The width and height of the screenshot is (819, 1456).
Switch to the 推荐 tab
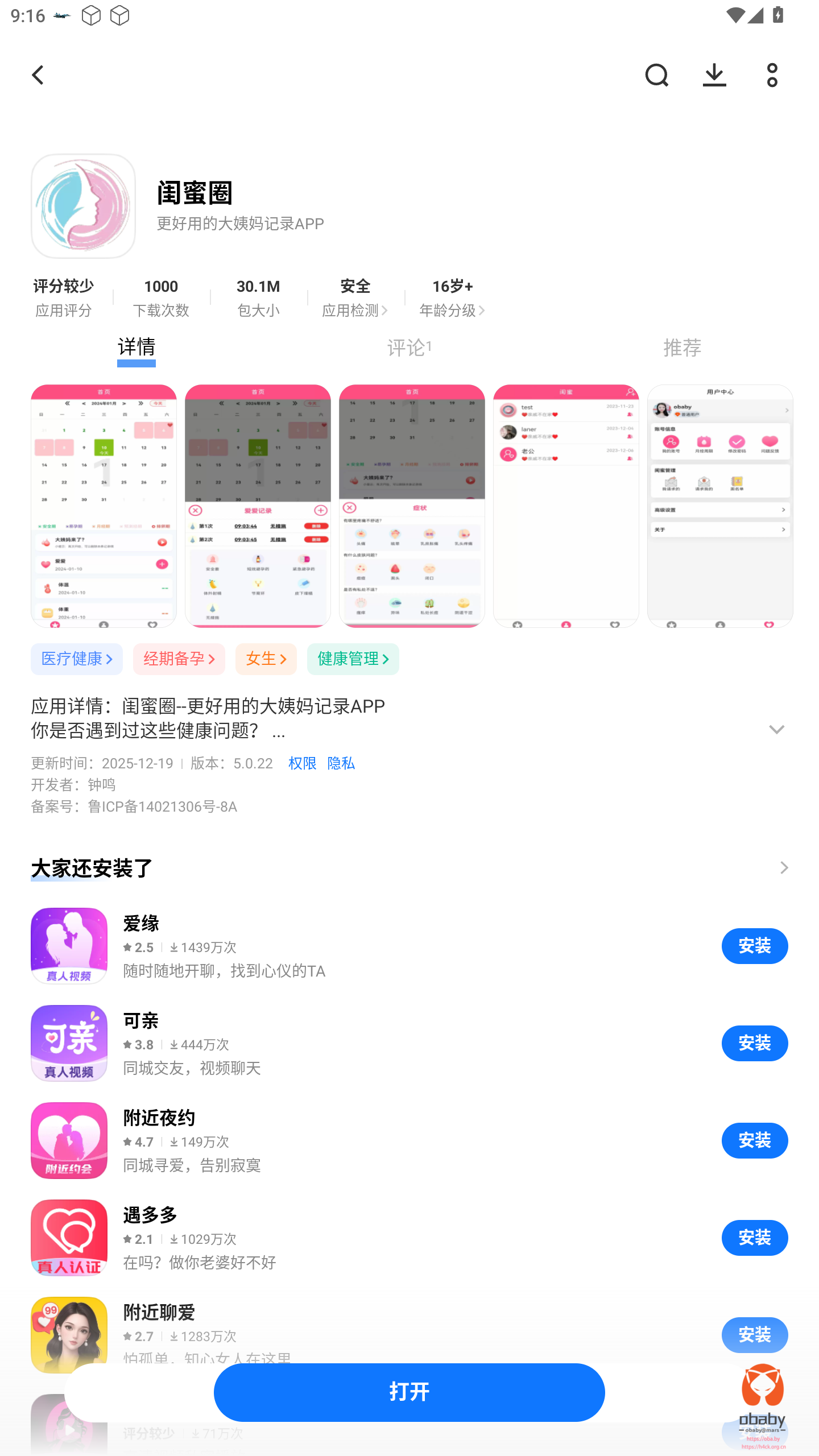pos(682,348)
